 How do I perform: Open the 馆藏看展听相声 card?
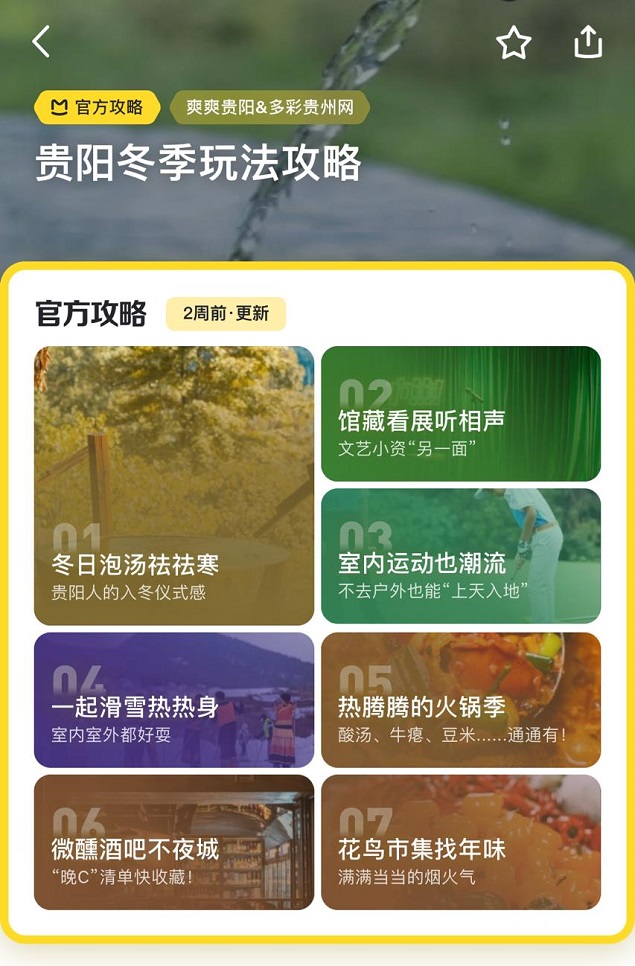(461, 414)
